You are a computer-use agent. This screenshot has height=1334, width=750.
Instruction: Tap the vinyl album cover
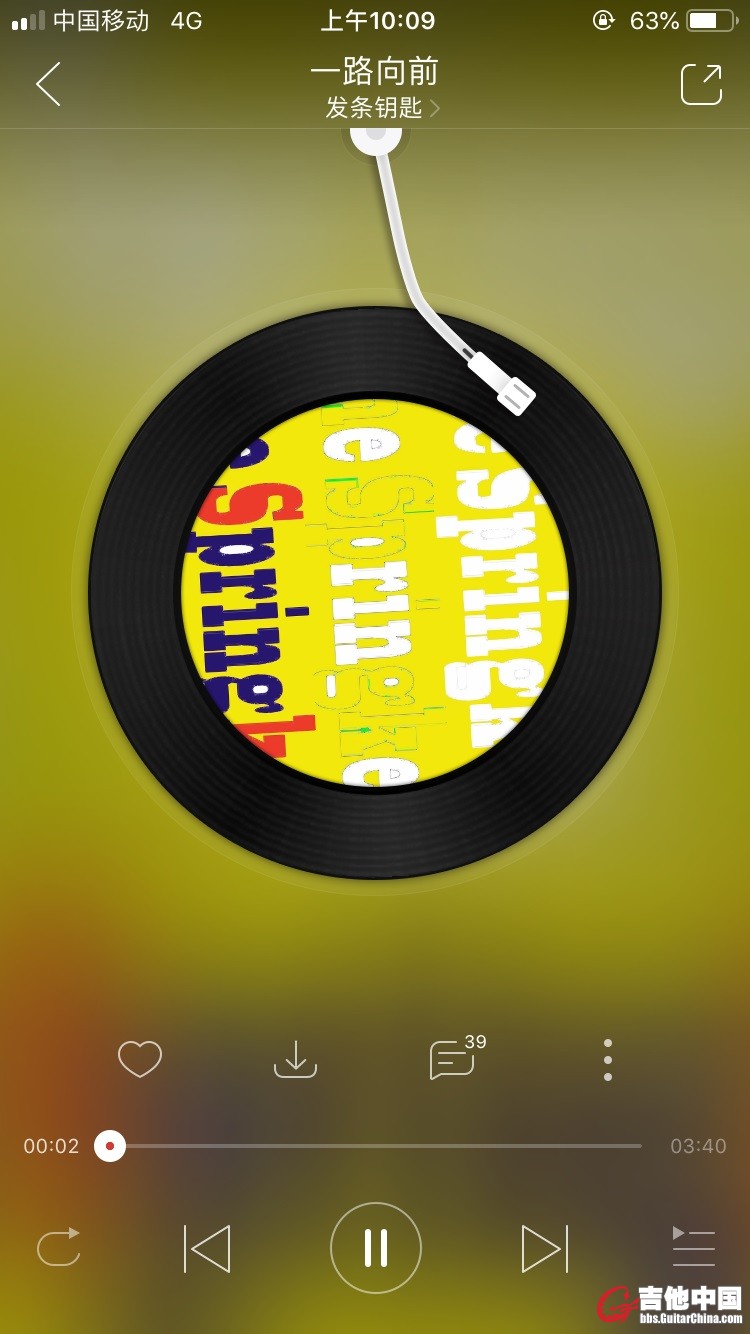coord(375,592)
